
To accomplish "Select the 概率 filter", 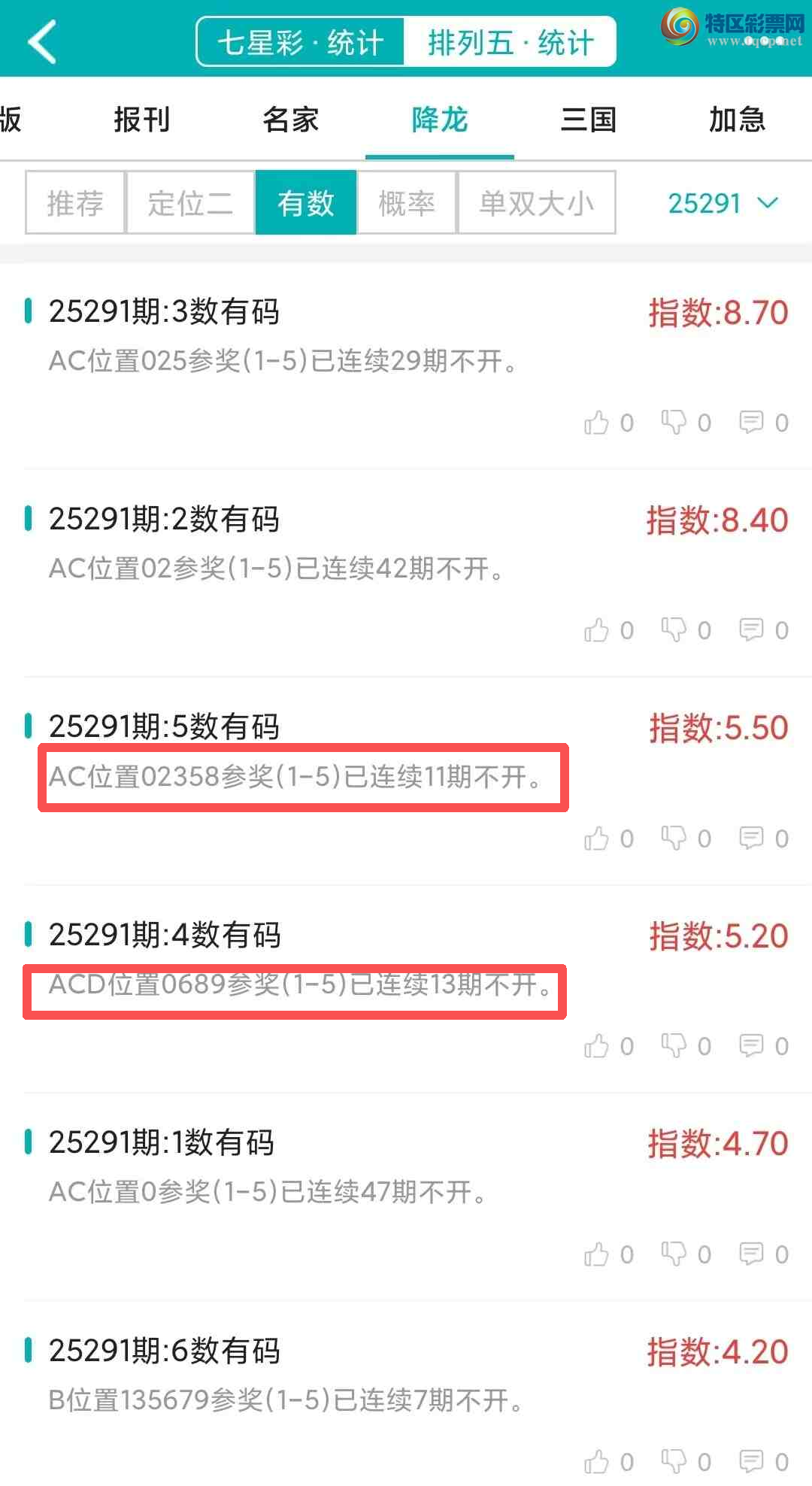I will click(407, 203).
